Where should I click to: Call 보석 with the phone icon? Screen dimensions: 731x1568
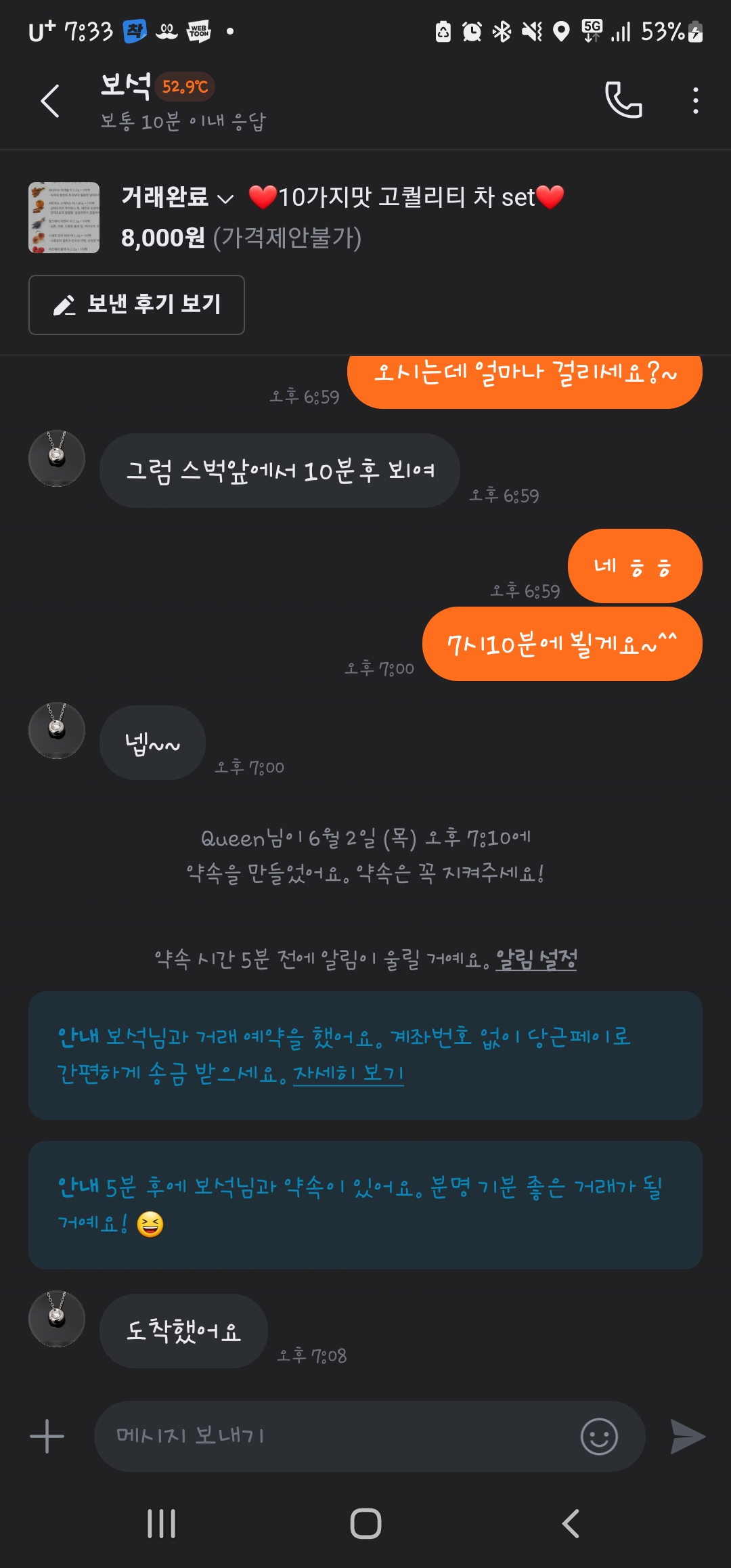pyautogui.click(x=623, y=100)
